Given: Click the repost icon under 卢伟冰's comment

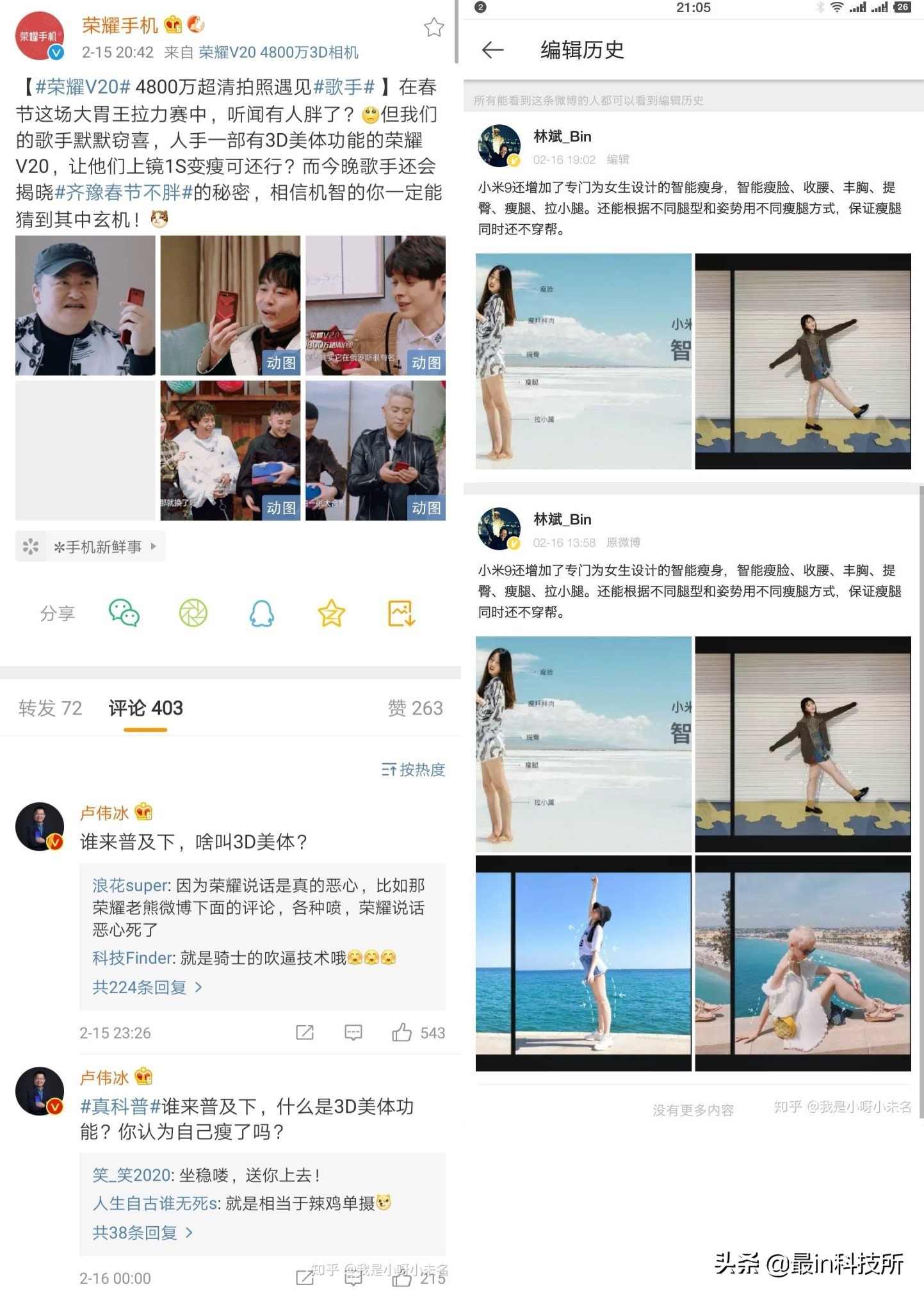Looking at the screenshot, I should (305, 1033).
